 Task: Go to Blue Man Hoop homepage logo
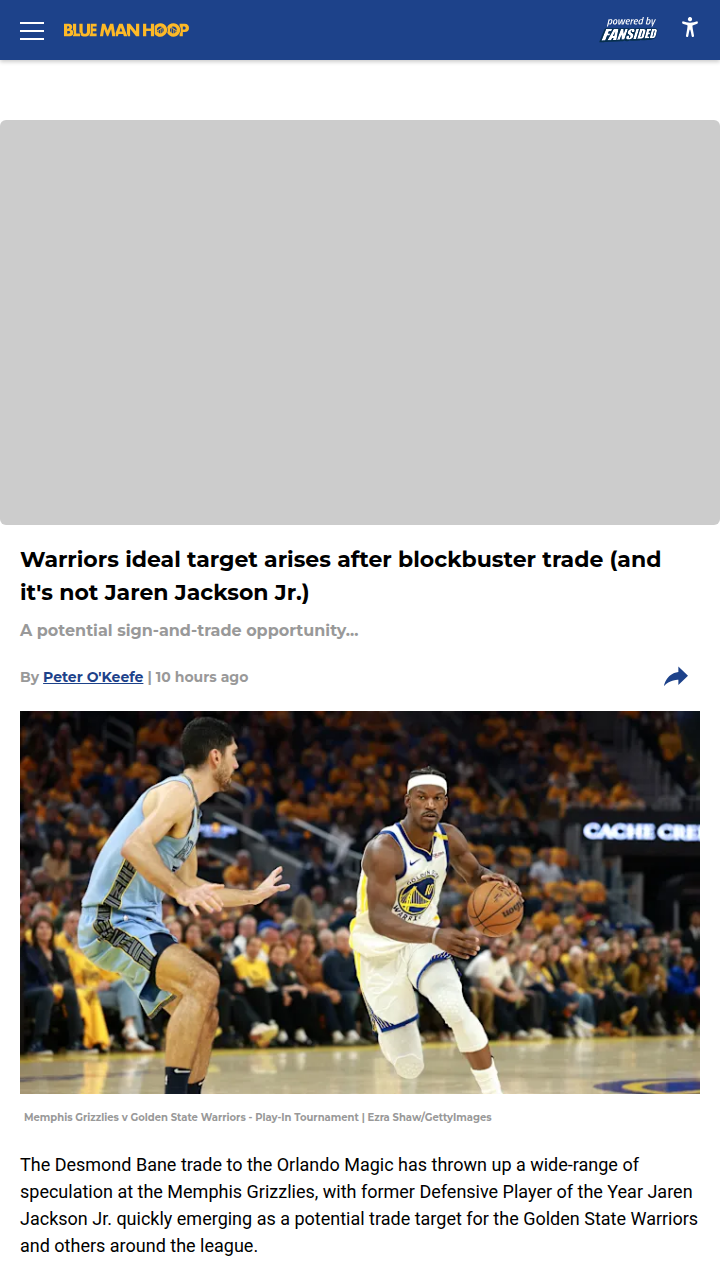[x=126, y=30]
